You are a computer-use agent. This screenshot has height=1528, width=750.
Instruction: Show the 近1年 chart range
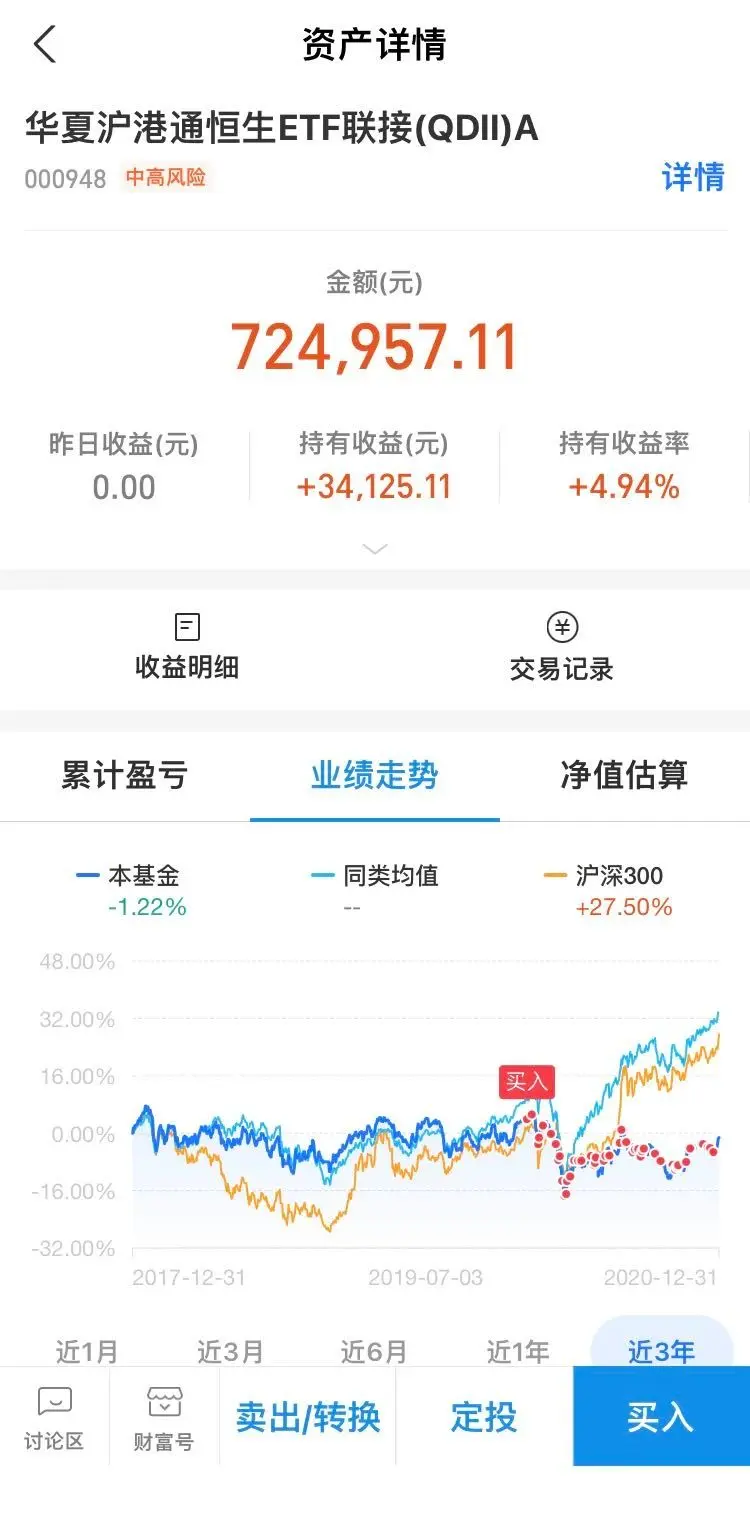point(518,1351)
